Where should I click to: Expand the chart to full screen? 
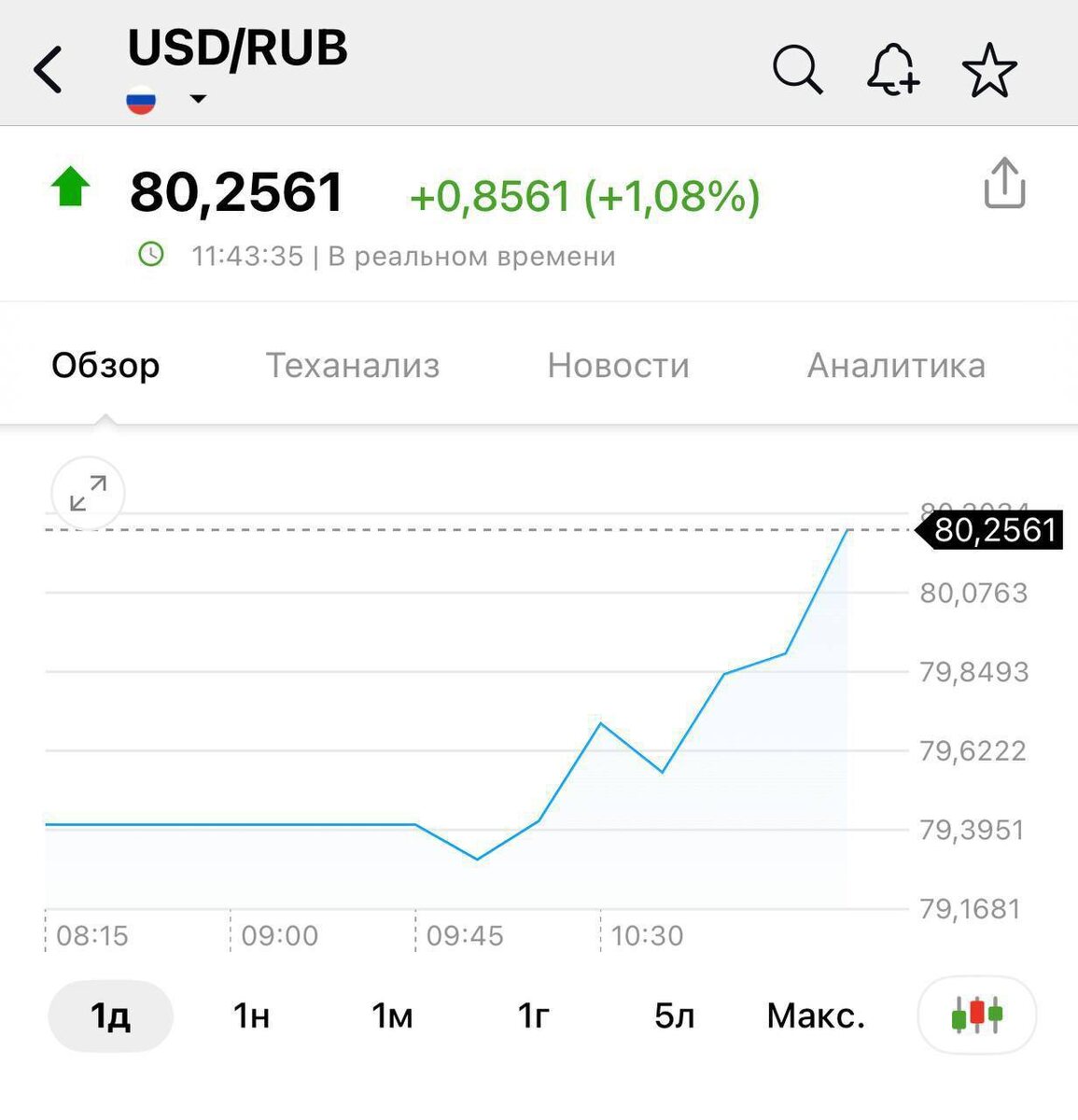tap(88, 493)
